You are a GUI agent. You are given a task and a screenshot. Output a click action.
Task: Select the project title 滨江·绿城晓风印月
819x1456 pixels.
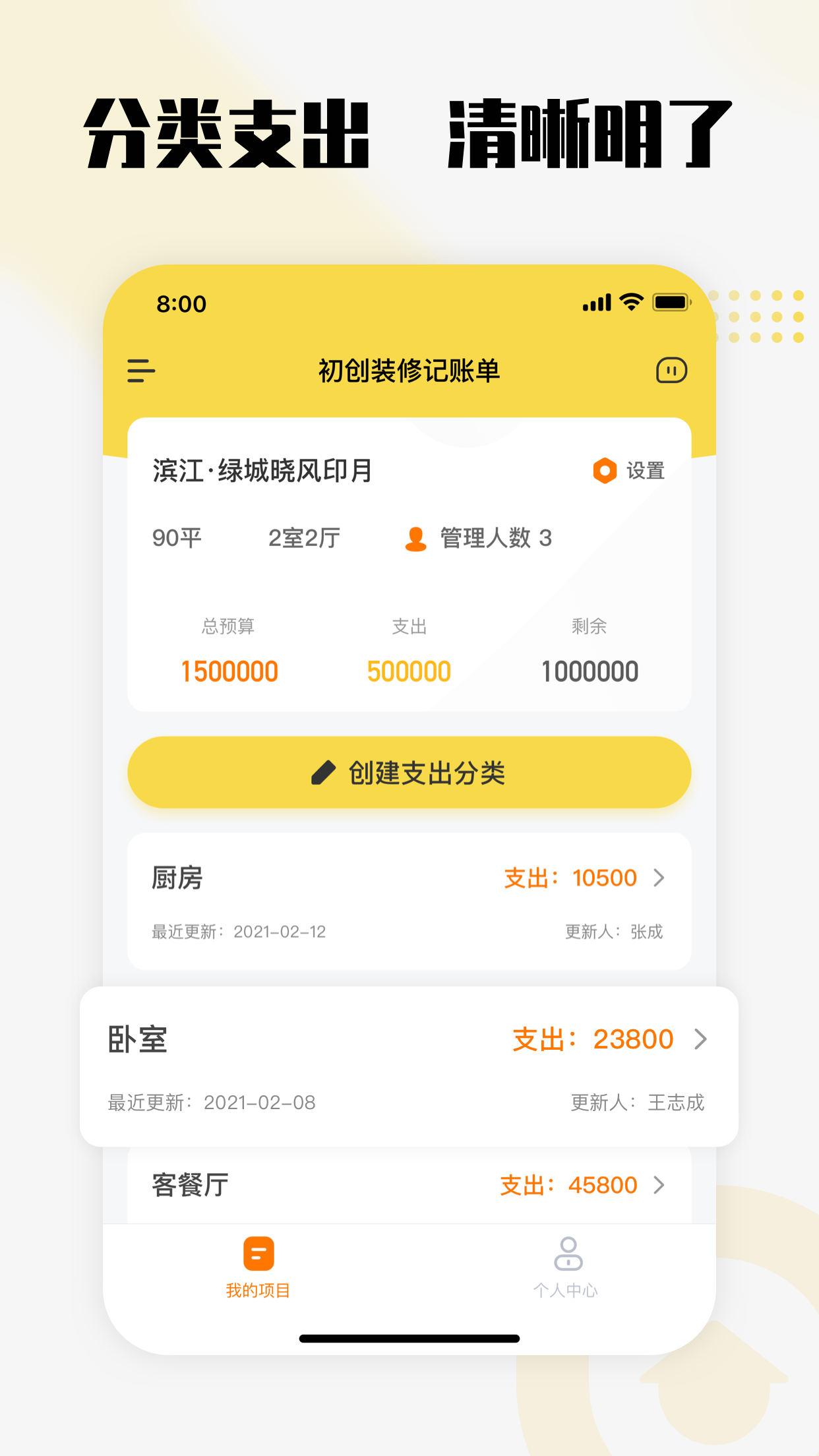pyautogui.click(x=261, y=471)
